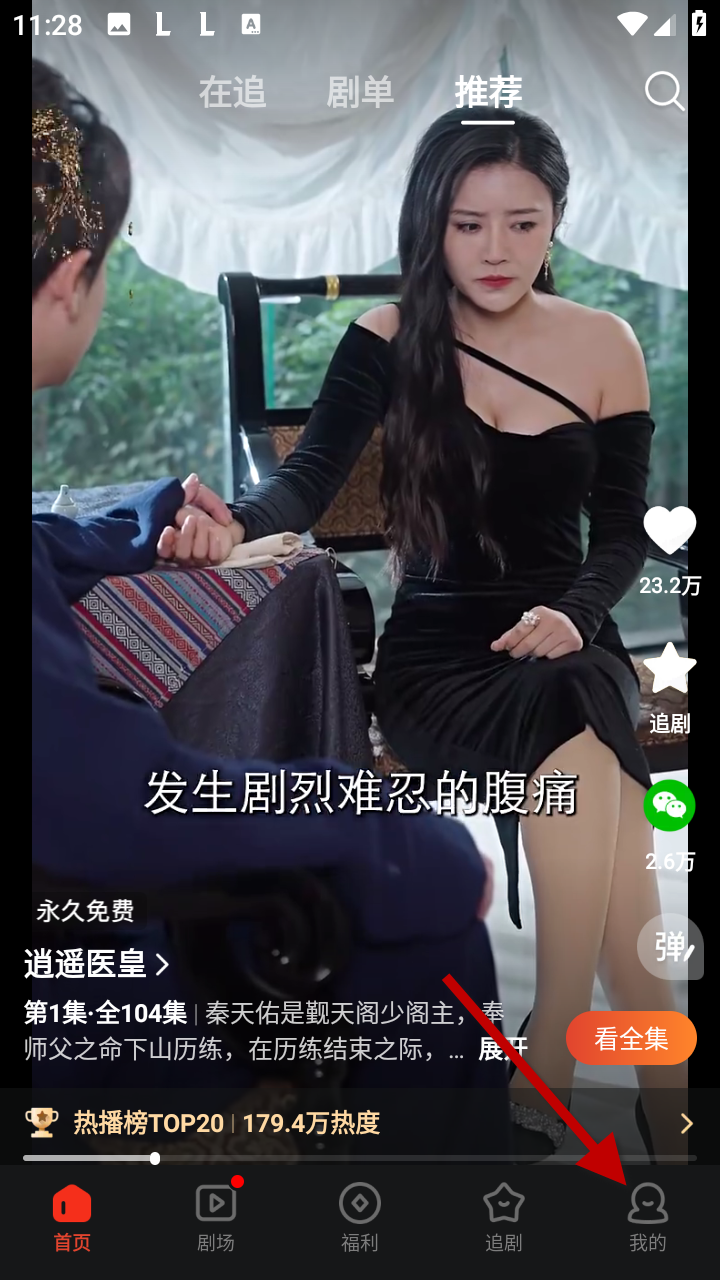
Task: Open the 剧场 tab
Action: 216,1218
